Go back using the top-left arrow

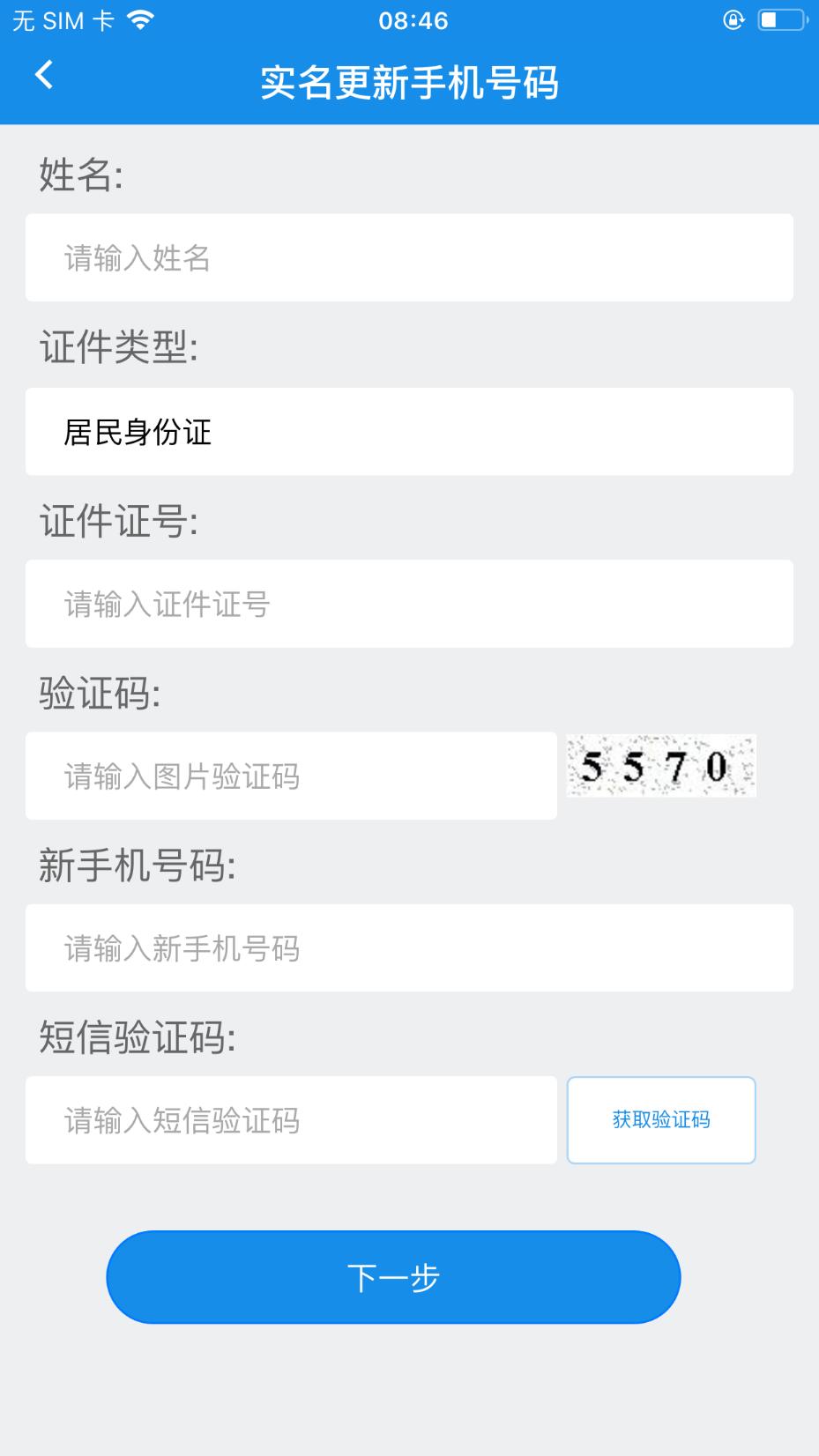point(44,76)
